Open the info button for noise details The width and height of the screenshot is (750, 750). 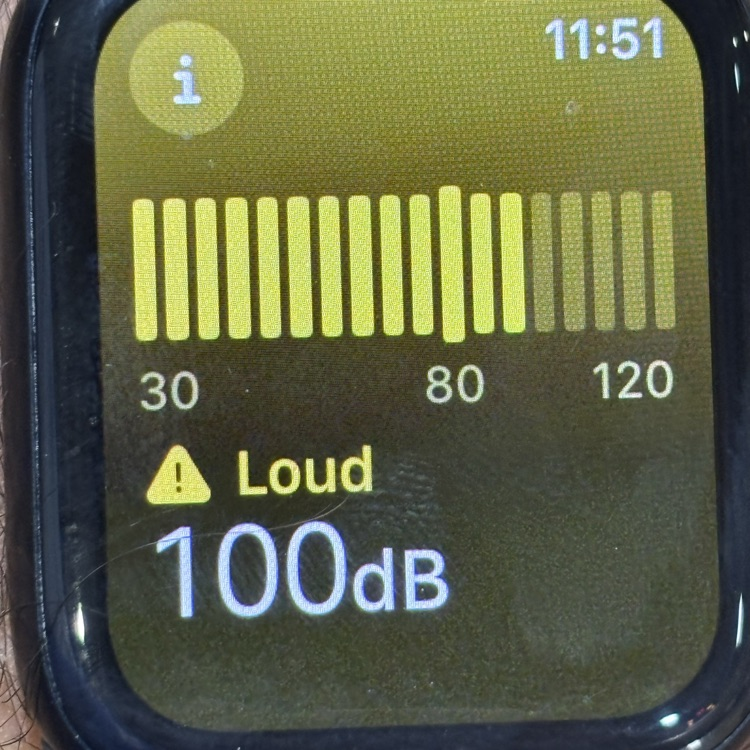(x=187, y=81)
